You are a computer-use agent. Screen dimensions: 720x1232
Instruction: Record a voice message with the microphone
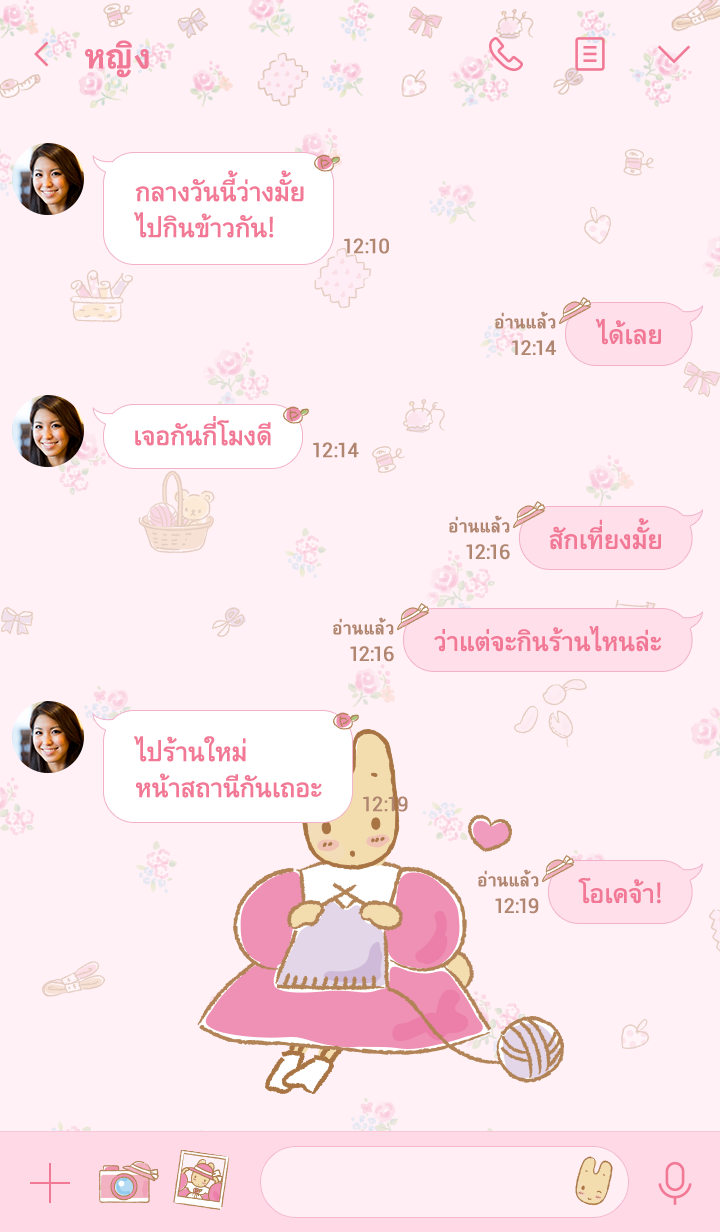[675, 1182]
